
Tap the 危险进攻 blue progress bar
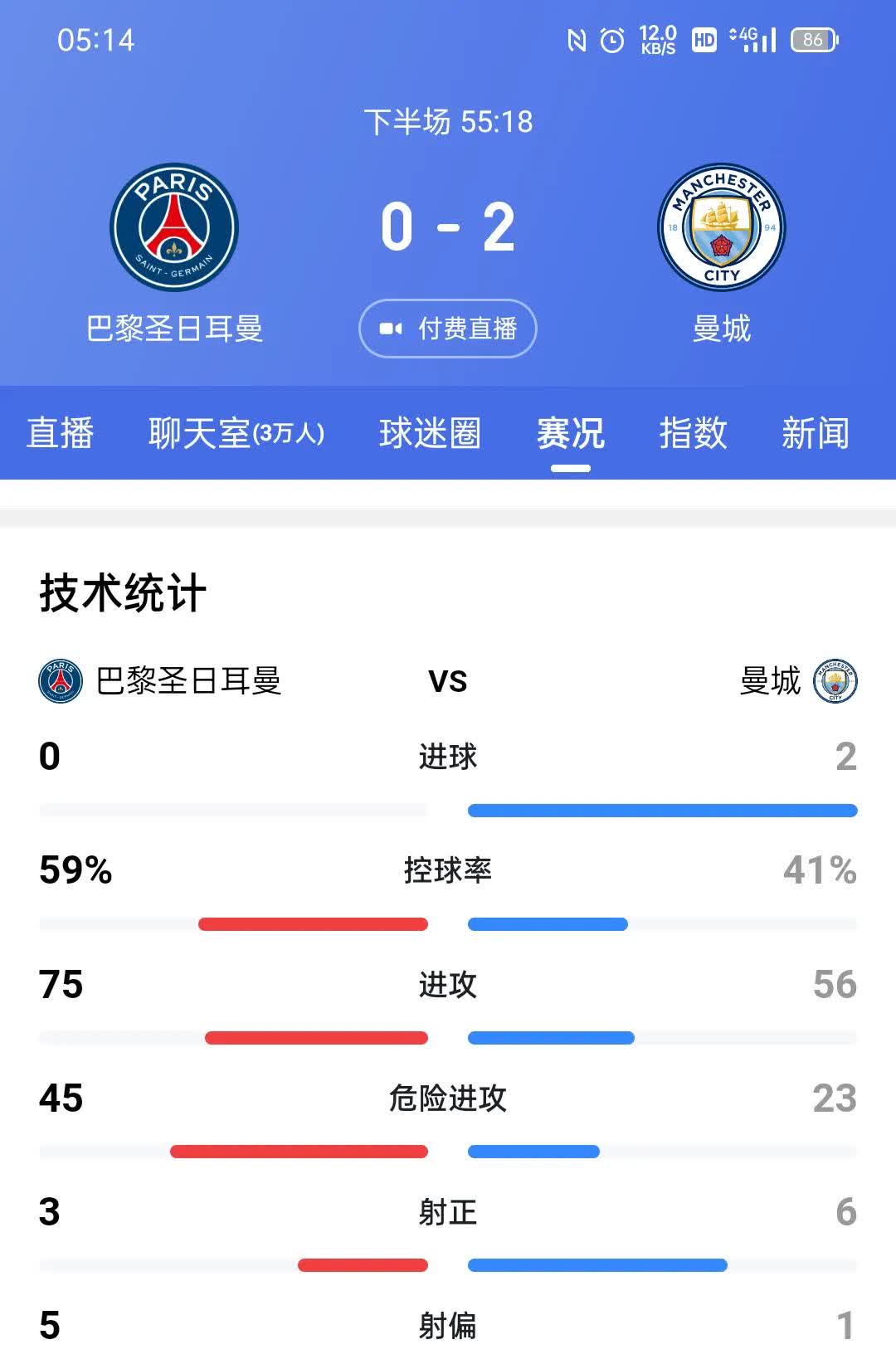[532, 1151]
